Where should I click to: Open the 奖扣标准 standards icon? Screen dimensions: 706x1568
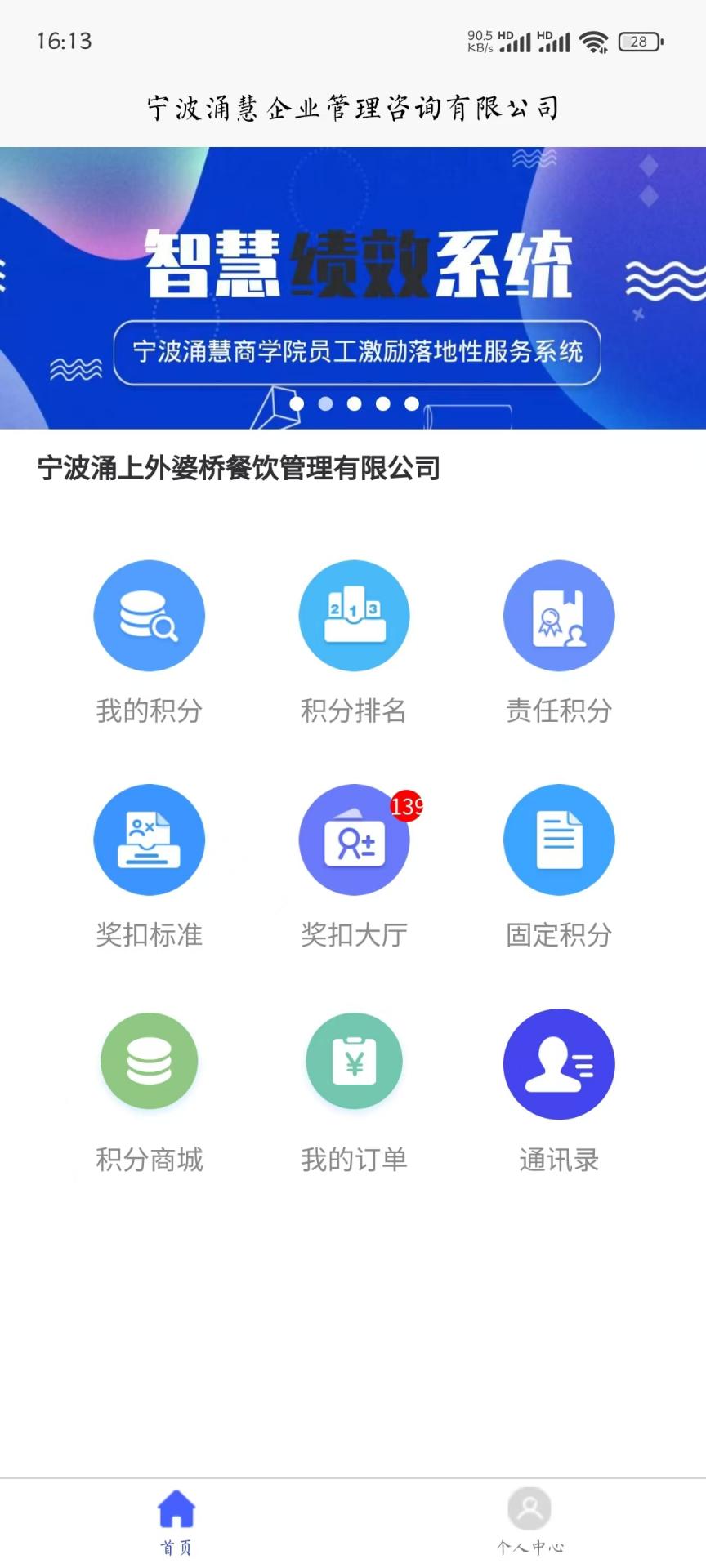[149, 840]
